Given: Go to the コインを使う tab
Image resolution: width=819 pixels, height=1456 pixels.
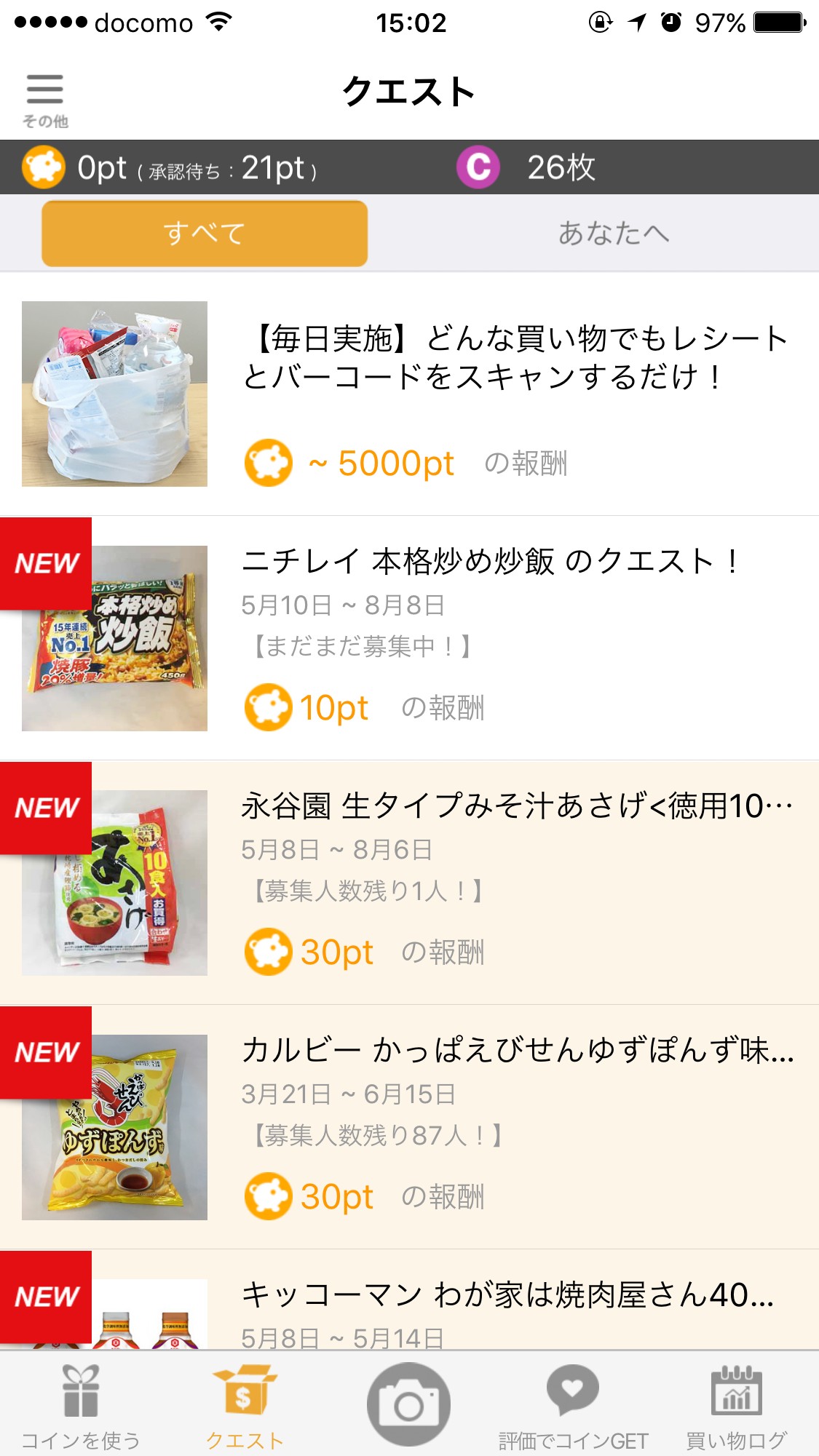Looking at the screenshot, I should [81, 1407].
